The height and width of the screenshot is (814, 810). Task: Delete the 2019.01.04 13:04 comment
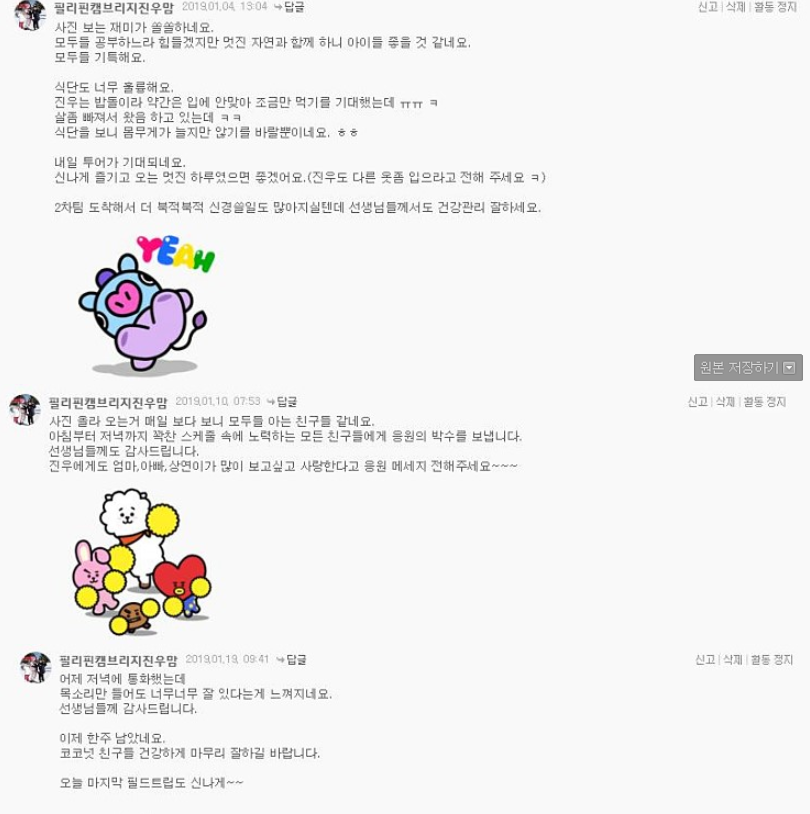[x=735, y=7]
